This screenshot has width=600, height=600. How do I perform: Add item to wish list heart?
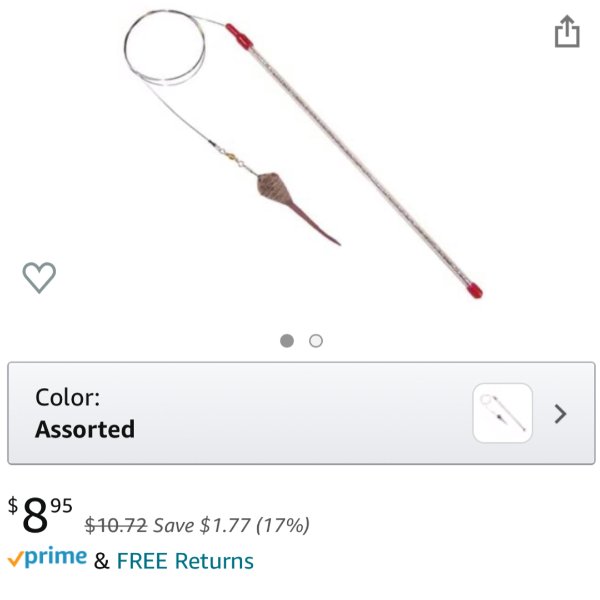pos(39,277)
